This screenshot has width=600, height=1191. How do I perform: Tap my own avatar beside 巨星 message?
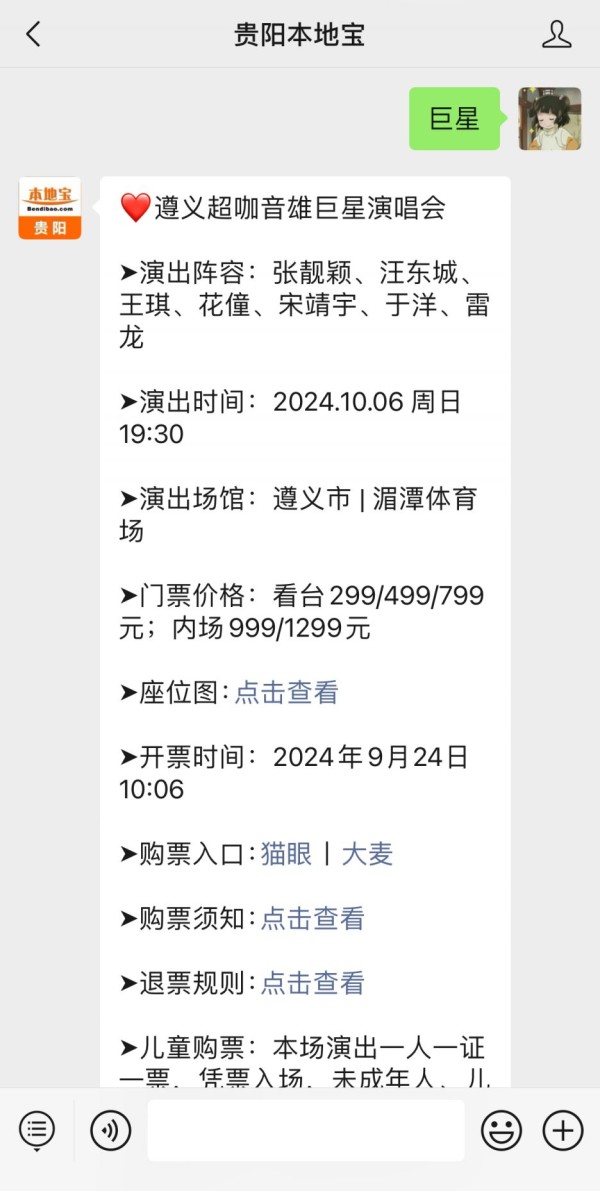[550, 118]
